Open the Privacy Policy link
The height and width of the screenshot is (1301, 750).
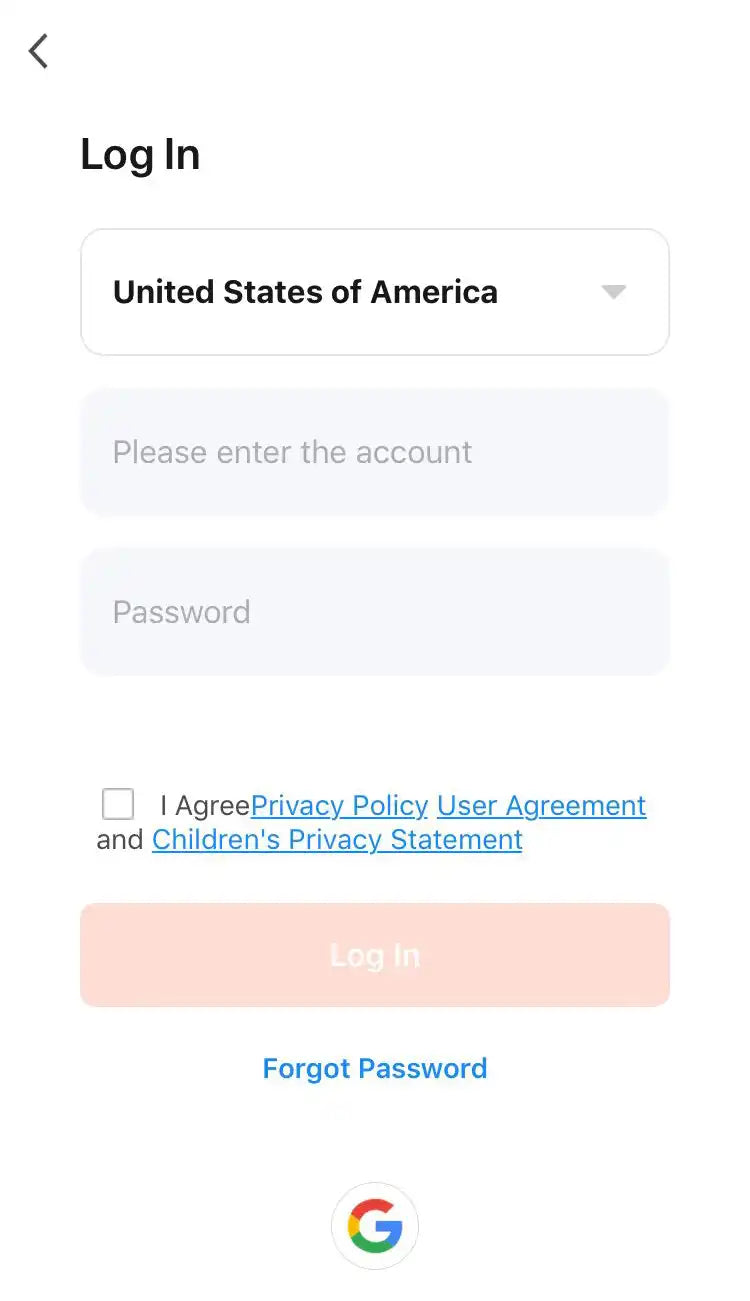tap(339, 806)
